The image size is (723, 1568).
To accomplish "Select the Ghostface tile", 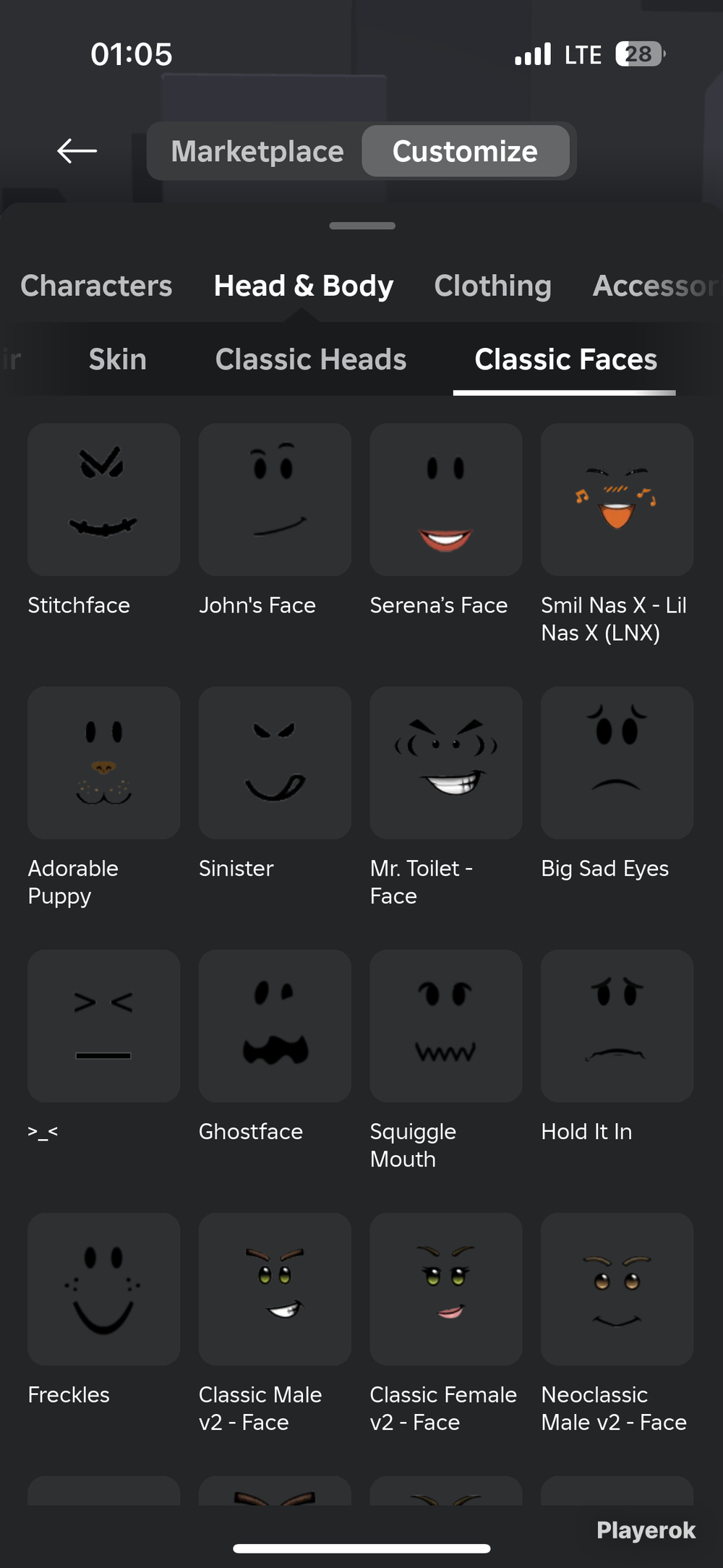I will coord(275,1026).
